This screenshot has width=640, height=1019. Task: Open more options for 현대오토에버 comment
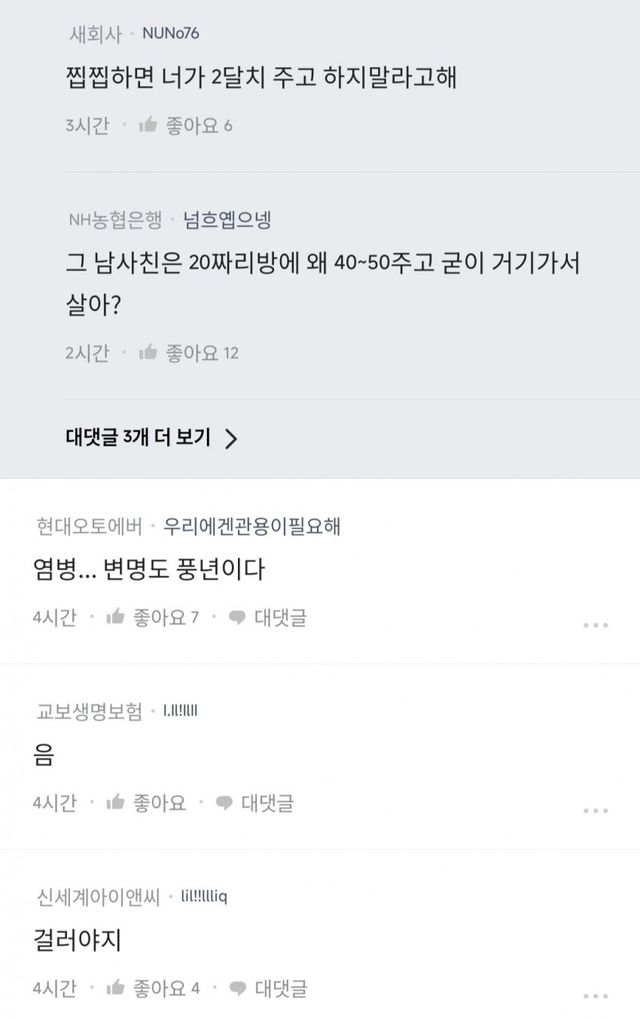595,624
